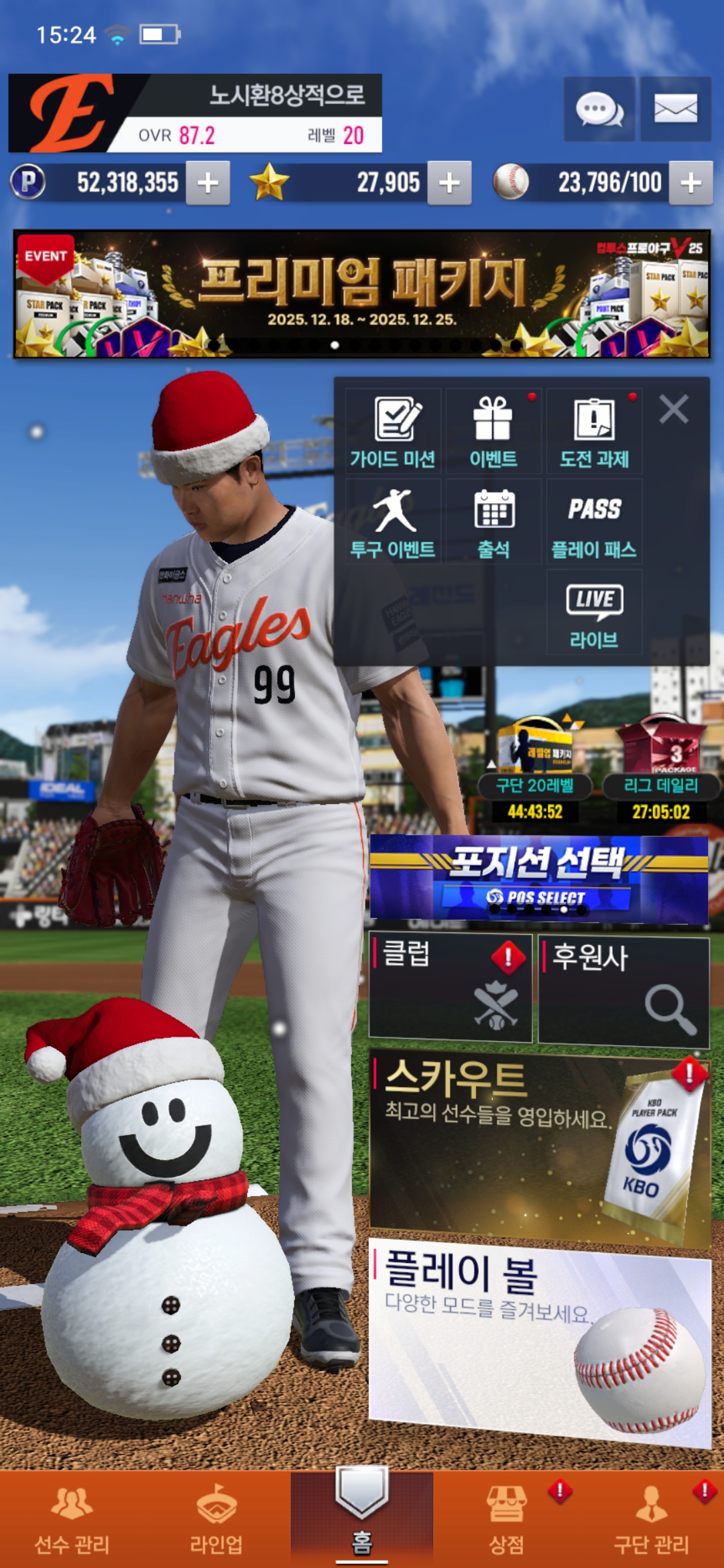Open the 이벤트 gift menu
Viewport: 724px width, 1568px height.
pyautogui.click(x=493, y=432)
